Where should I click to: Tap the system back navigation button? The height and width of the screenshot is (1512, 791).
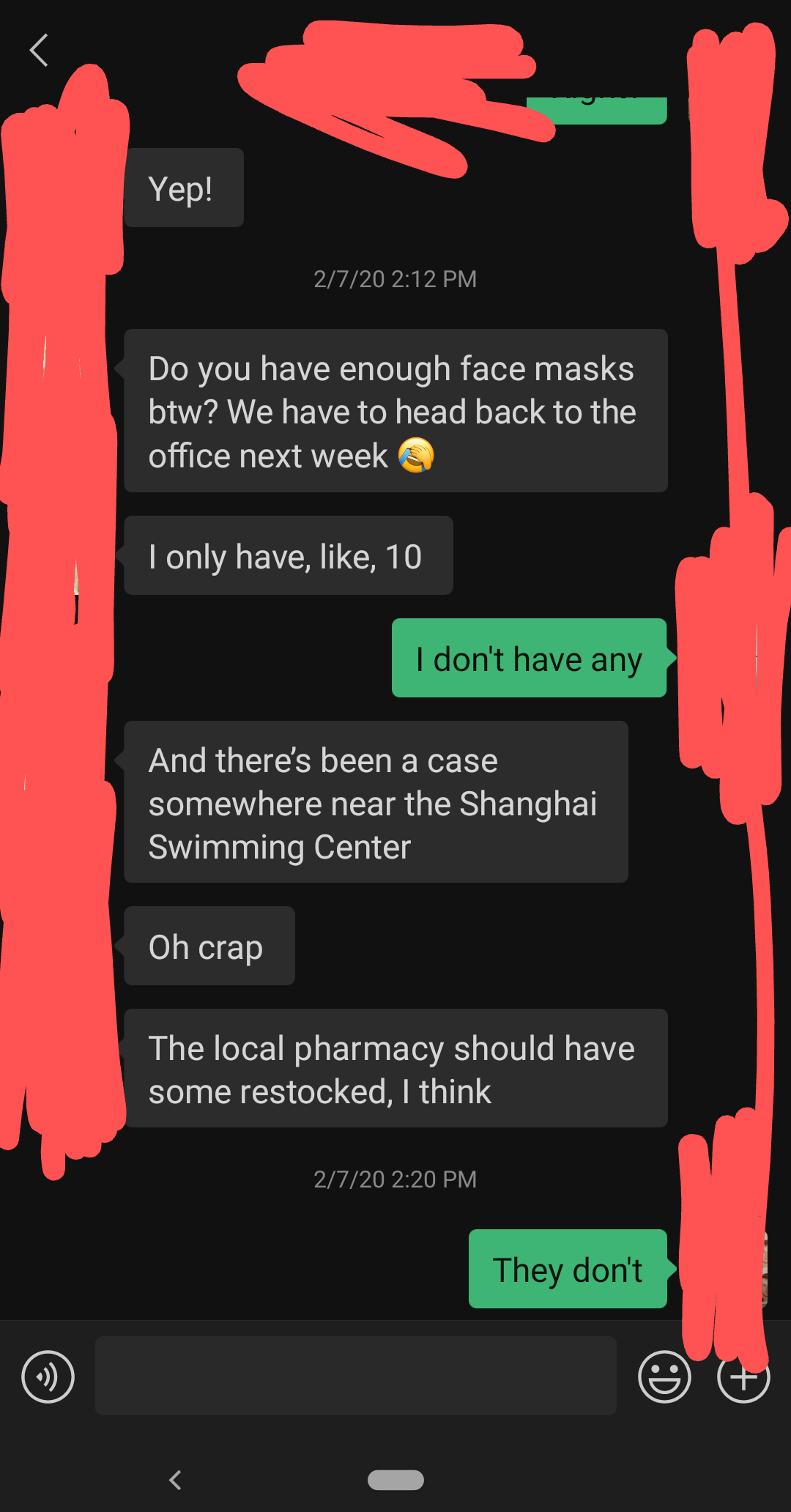175,1480
